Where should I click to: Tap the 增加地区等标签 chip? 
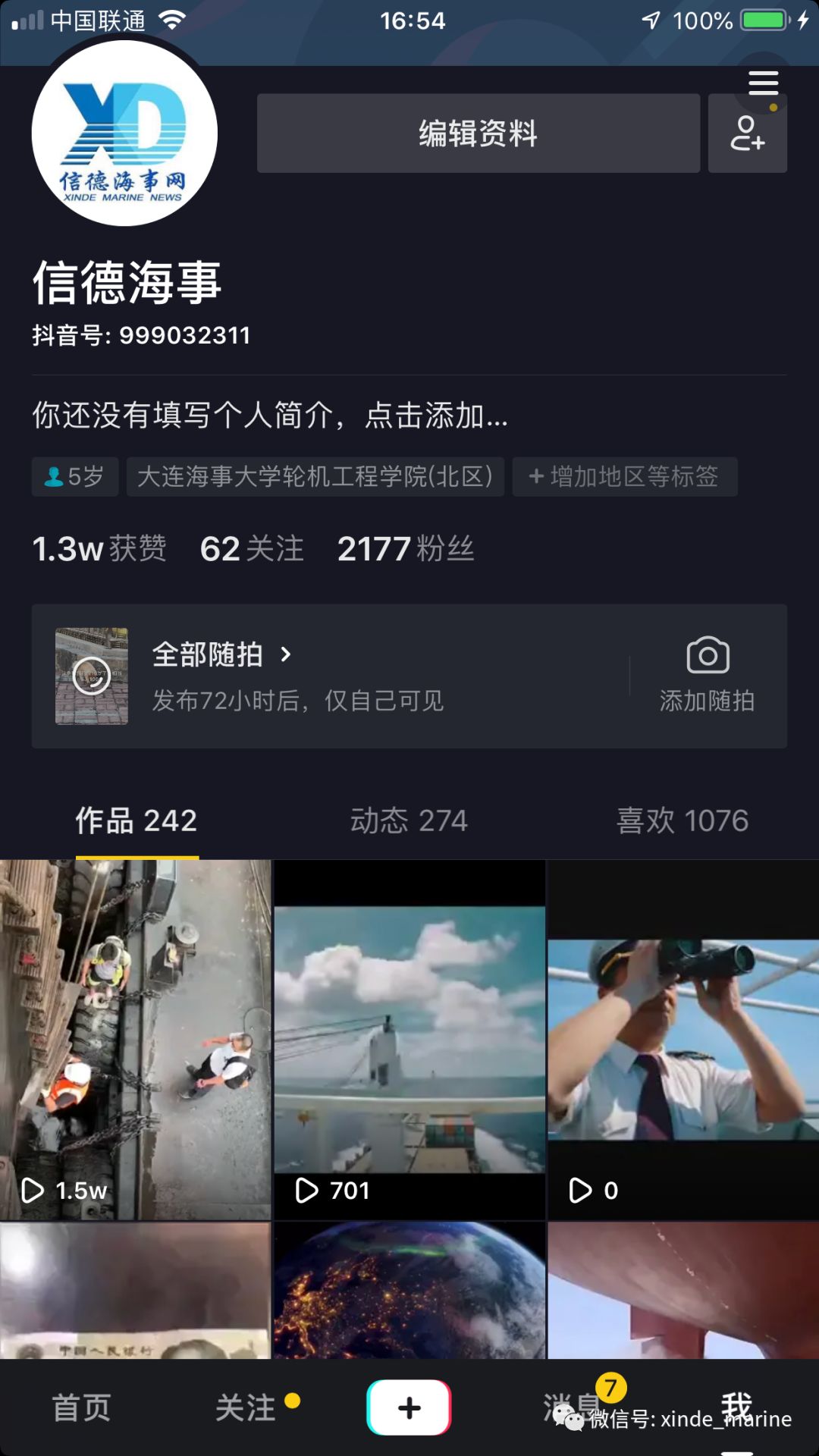point(624,476)
